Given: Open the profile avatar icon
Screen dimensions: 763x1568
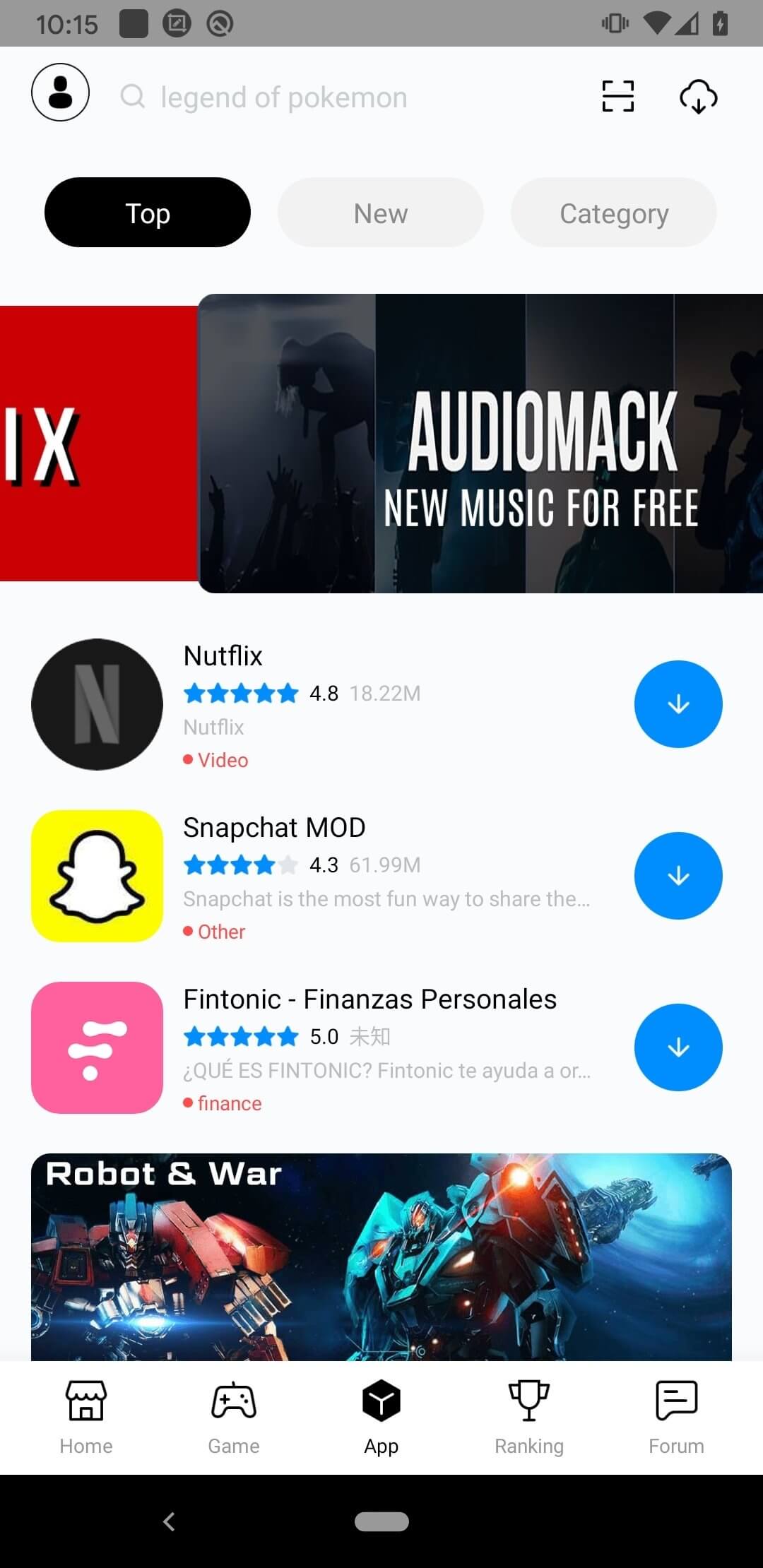Looking at the screenshot, I should coord(60,93).
